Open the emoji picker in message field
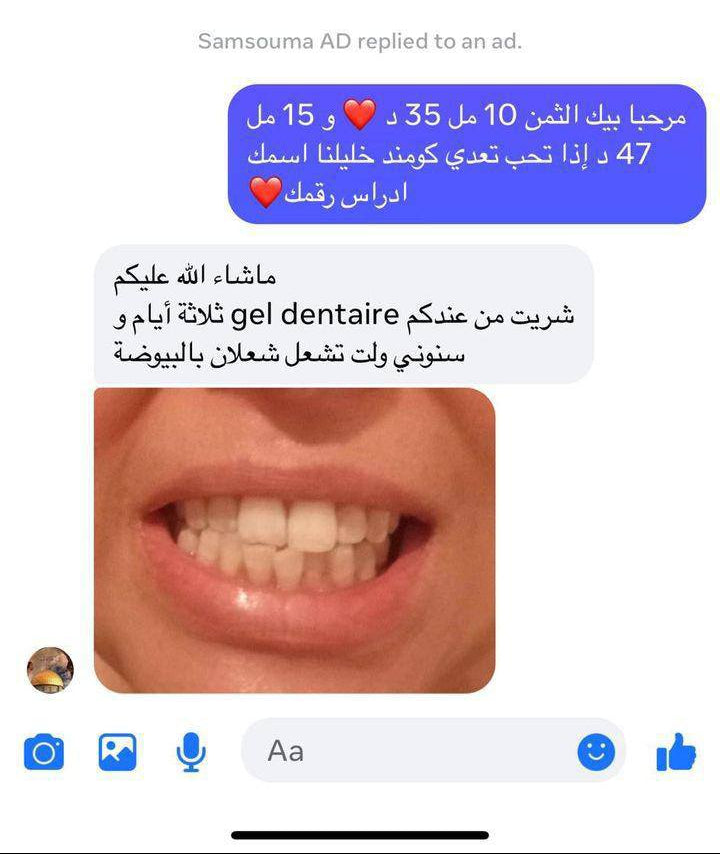Screen dimensions: 720x854 click(x=596, y=751)
